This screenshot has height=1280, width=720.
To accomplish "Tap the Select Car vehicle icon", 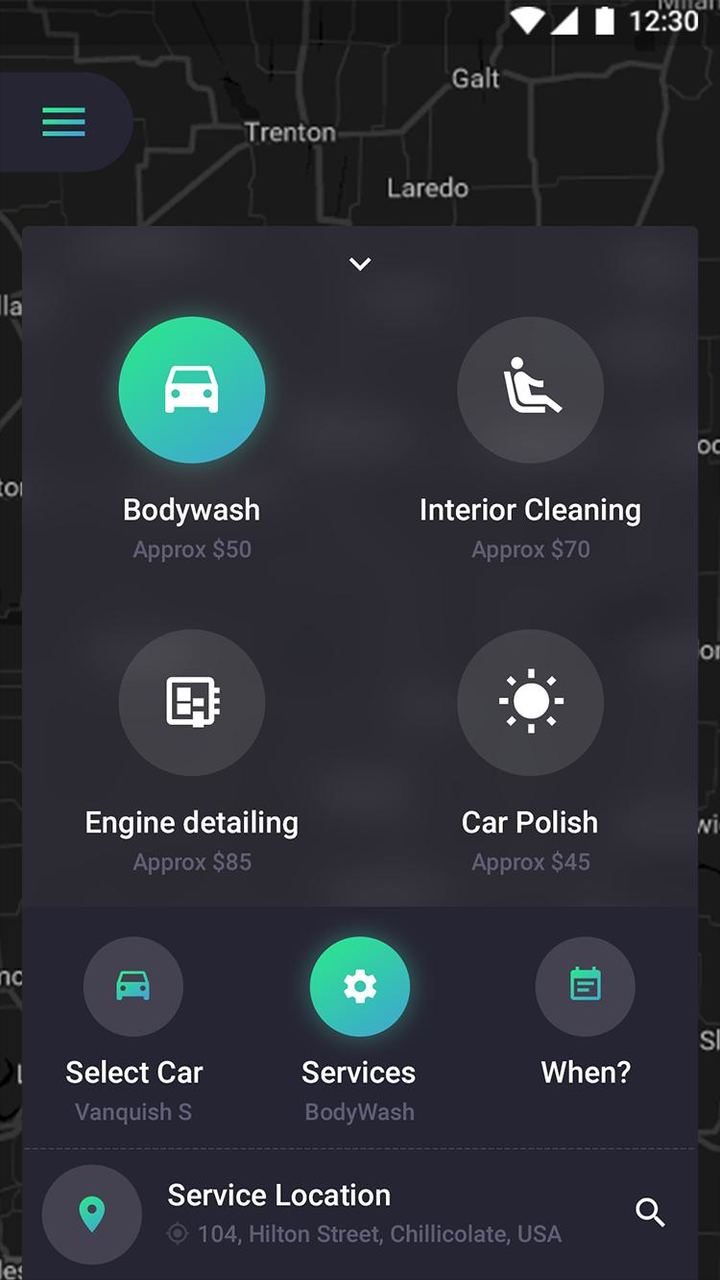I will click(x=134, y=986).
